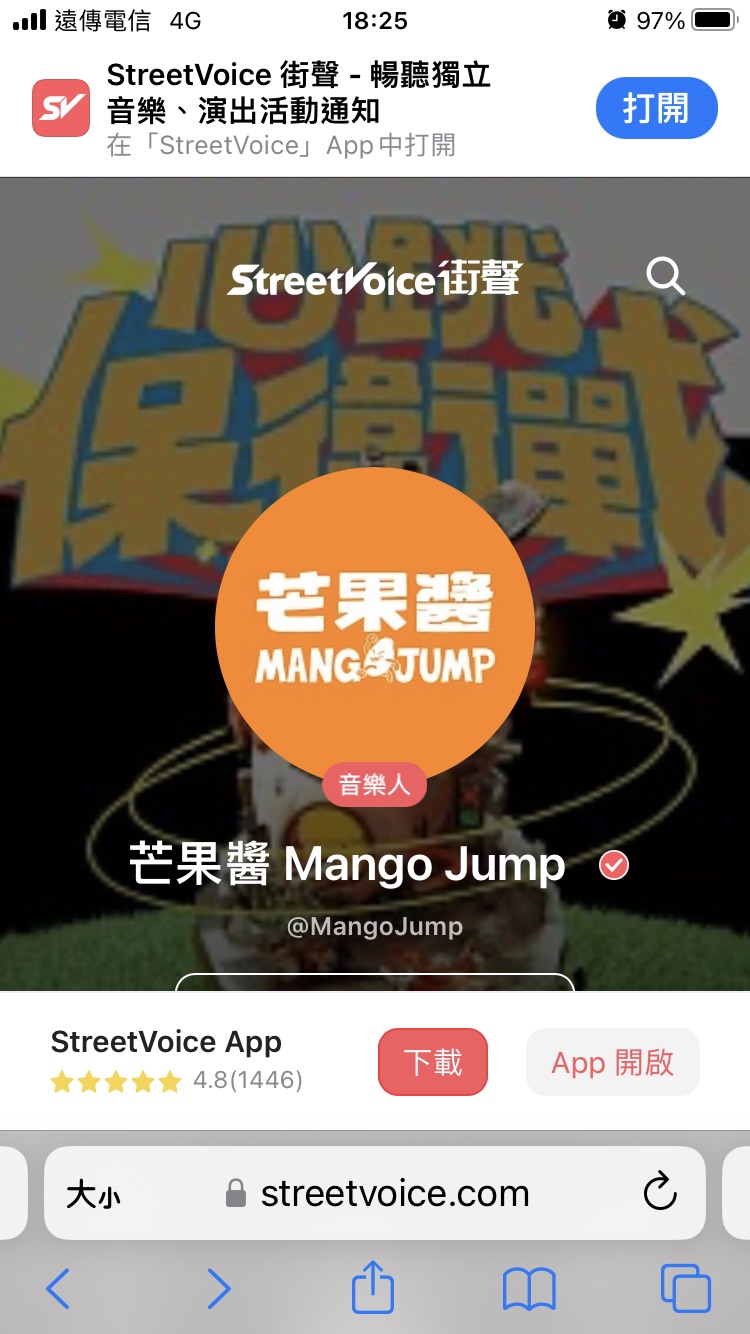750x1334 pixels.
Task: Go back to previous page
Action: tap(59, 1289)
